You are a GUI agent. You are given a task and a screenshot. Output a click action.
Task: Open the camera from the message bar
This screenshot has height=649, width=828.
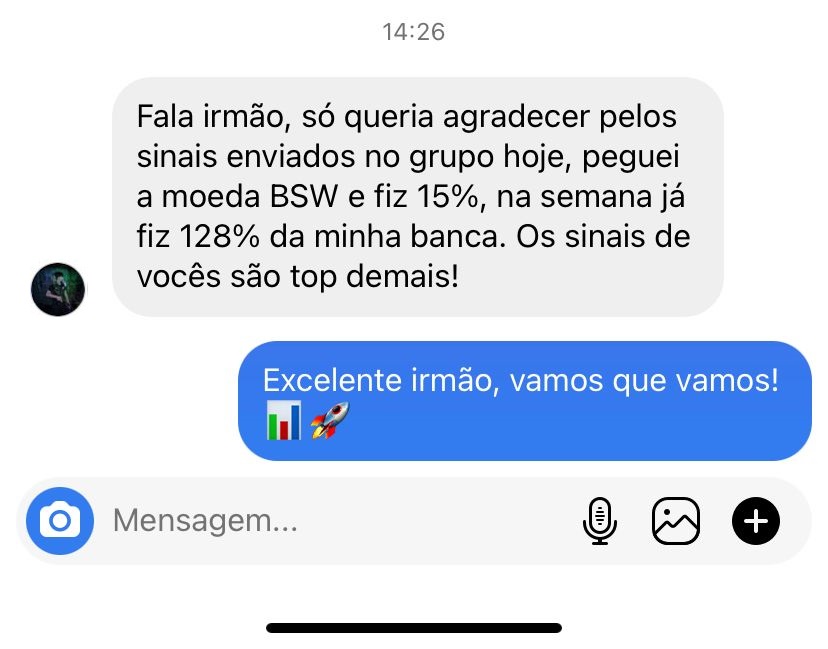point(60,521)
